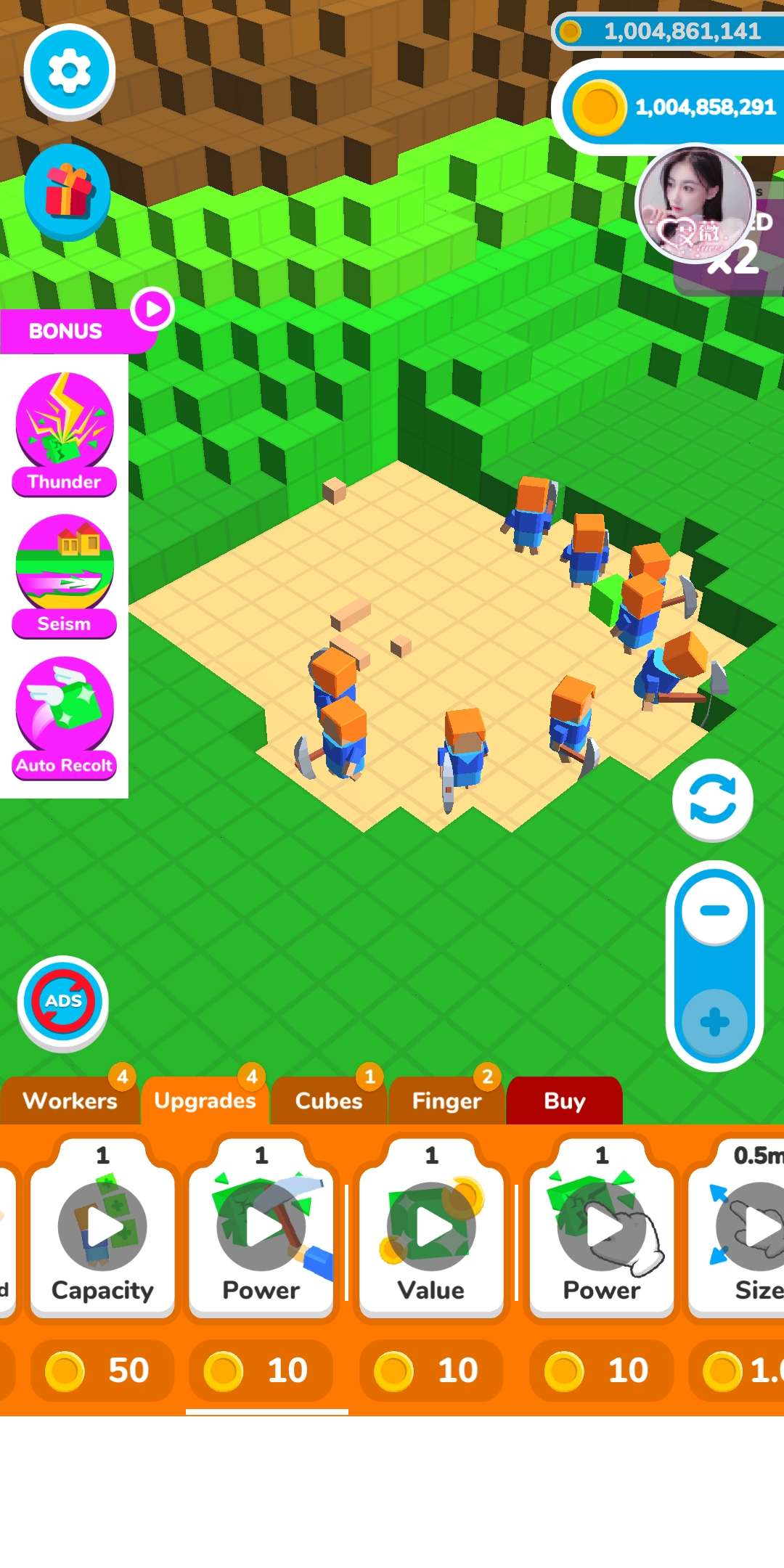This screenshot has height=1568, width=784.
Task: Zoom out with the minus button
Action: (x=714, y=911)
